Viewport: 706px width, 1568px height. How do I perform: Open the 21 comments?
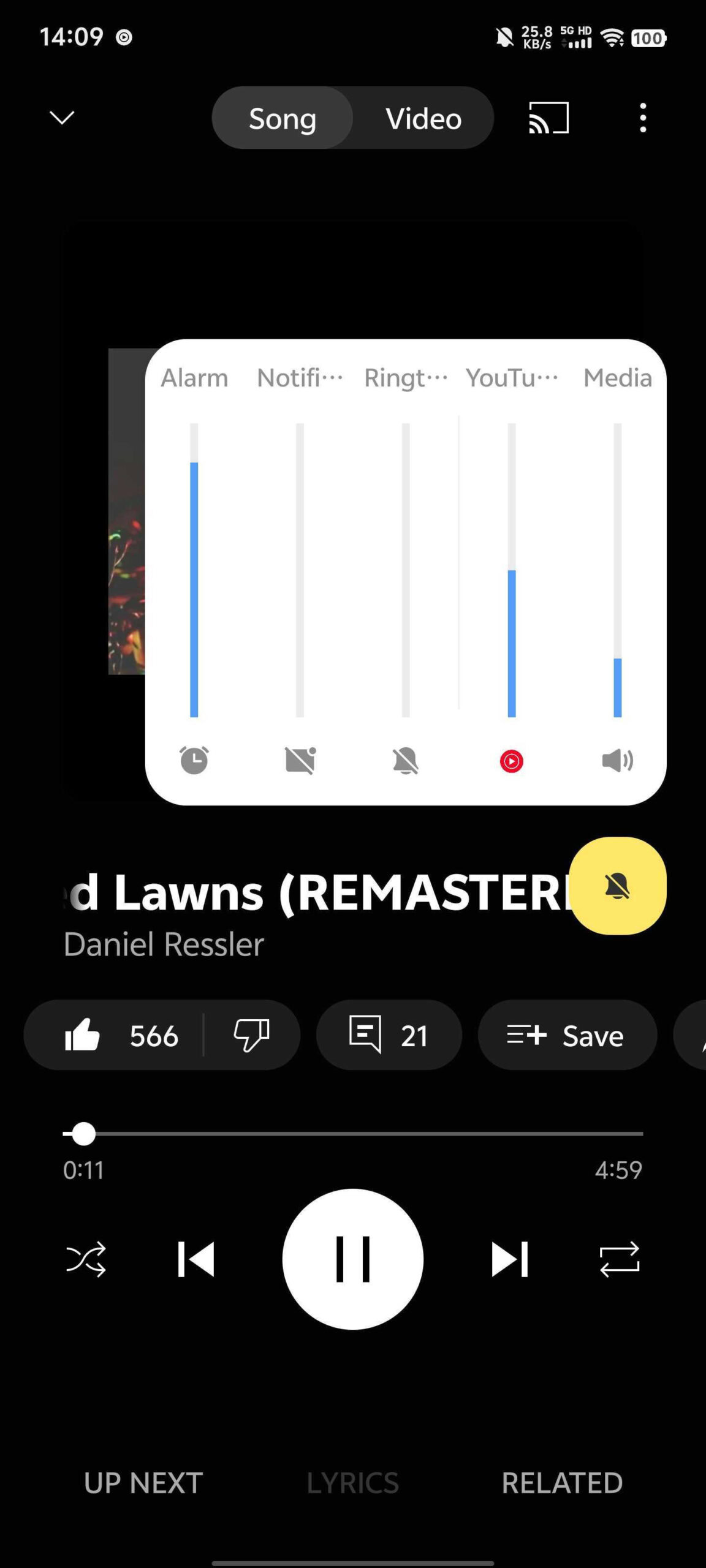(389, 1035)
